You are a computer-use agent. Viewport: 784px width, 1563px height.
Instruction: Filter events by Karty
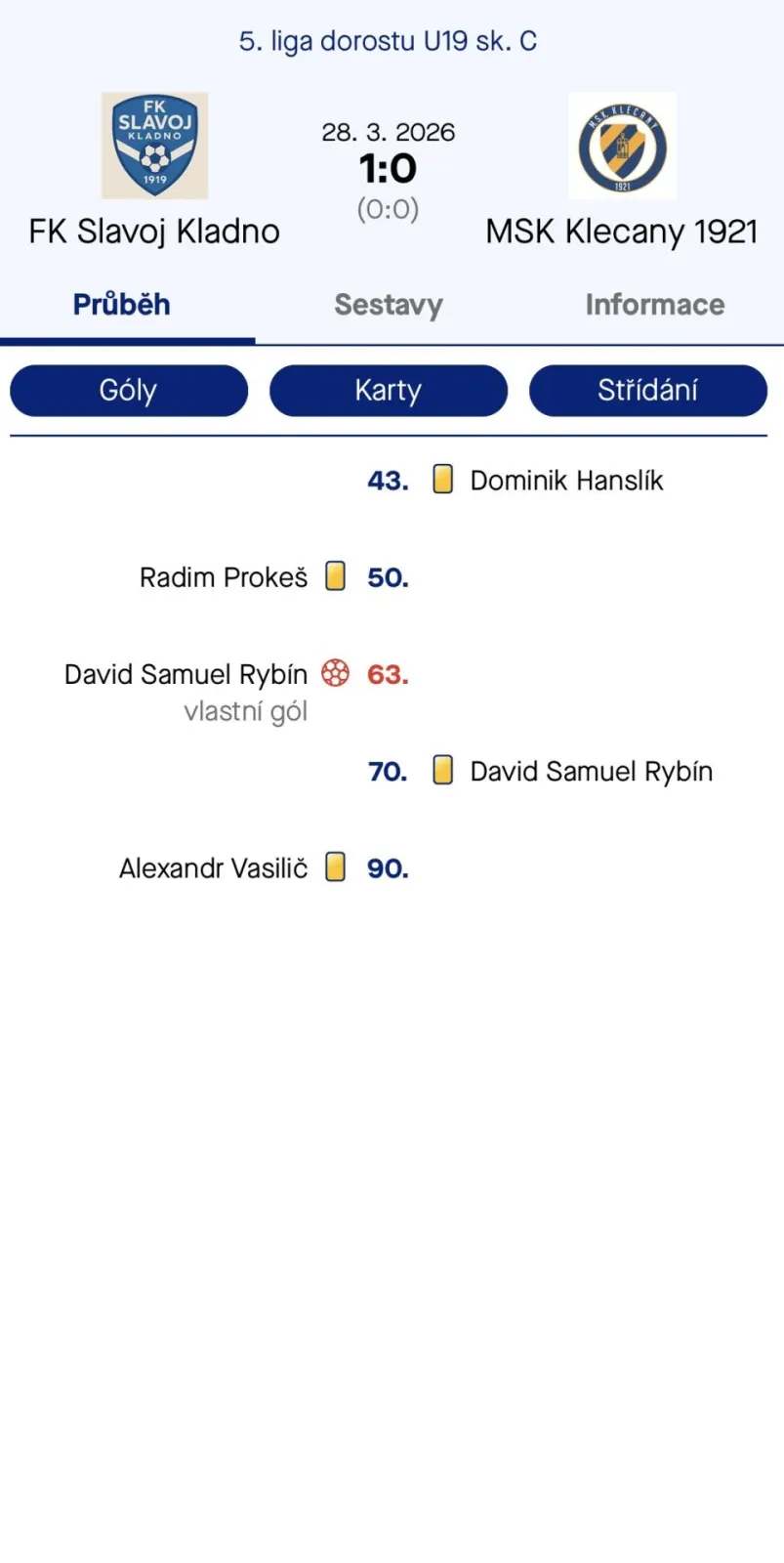(x=388, y=391)
